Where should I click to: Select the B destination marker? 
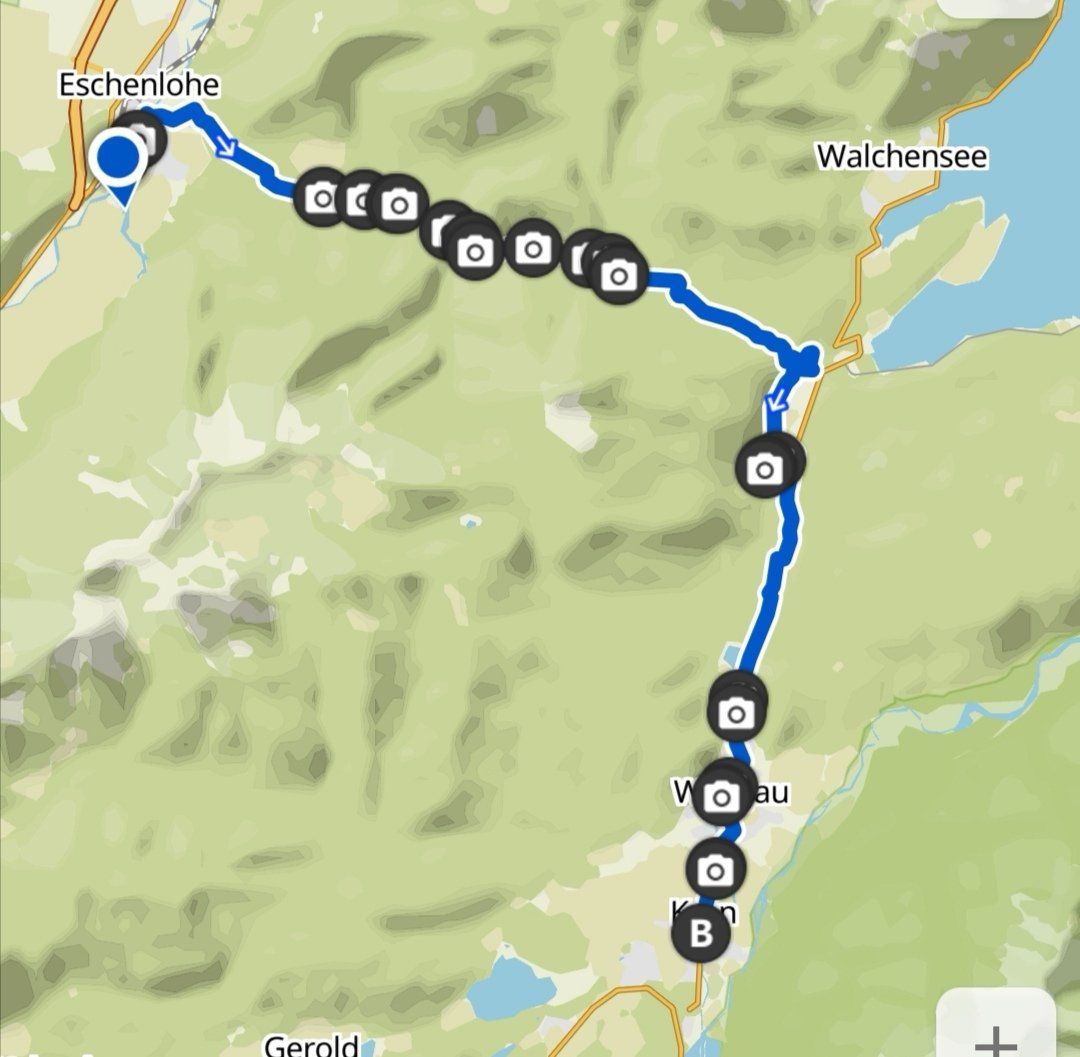pyautogui.click(x=701, y=936)
